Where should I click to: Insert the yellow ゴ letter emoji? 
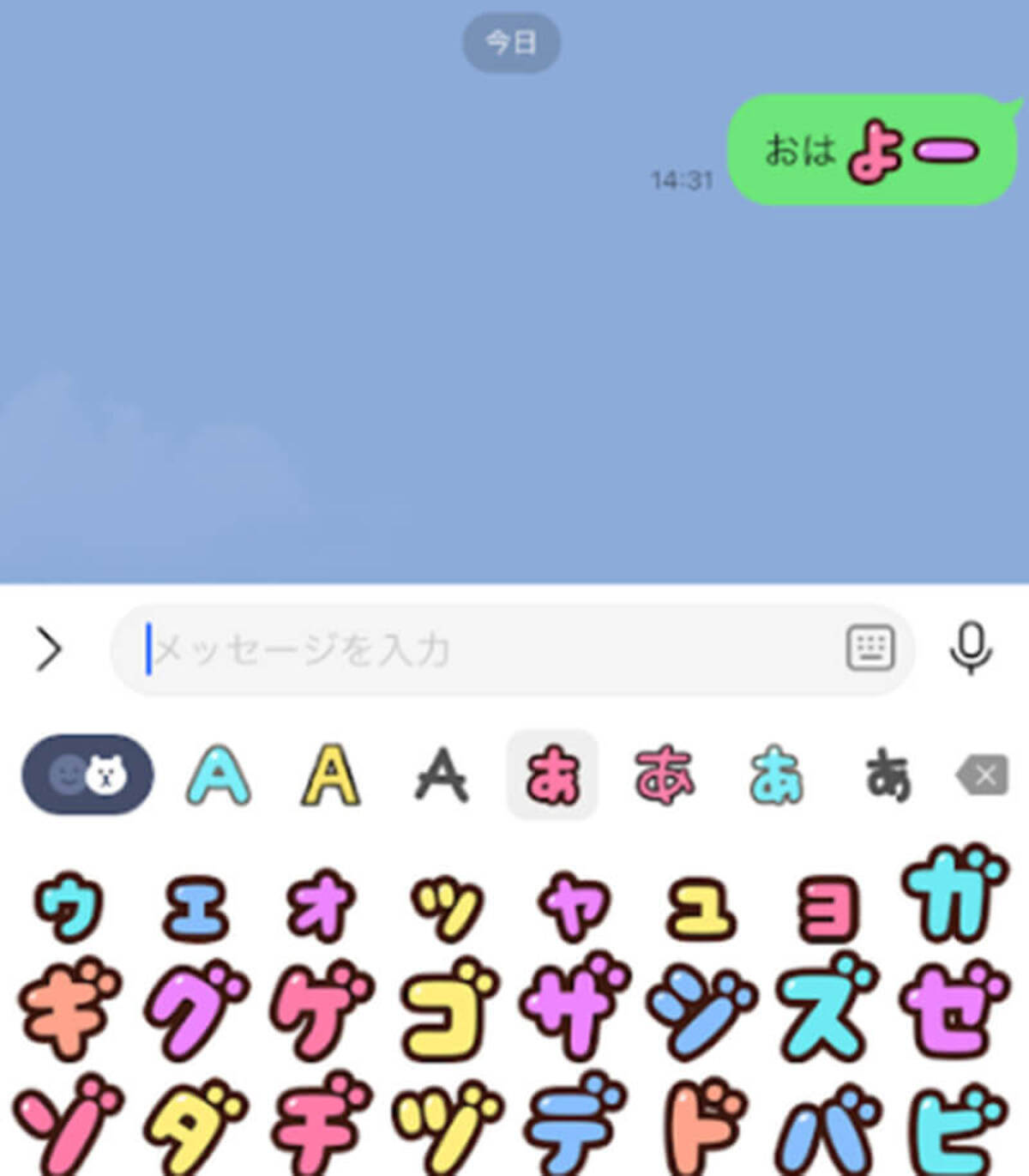pos(449,1010)
